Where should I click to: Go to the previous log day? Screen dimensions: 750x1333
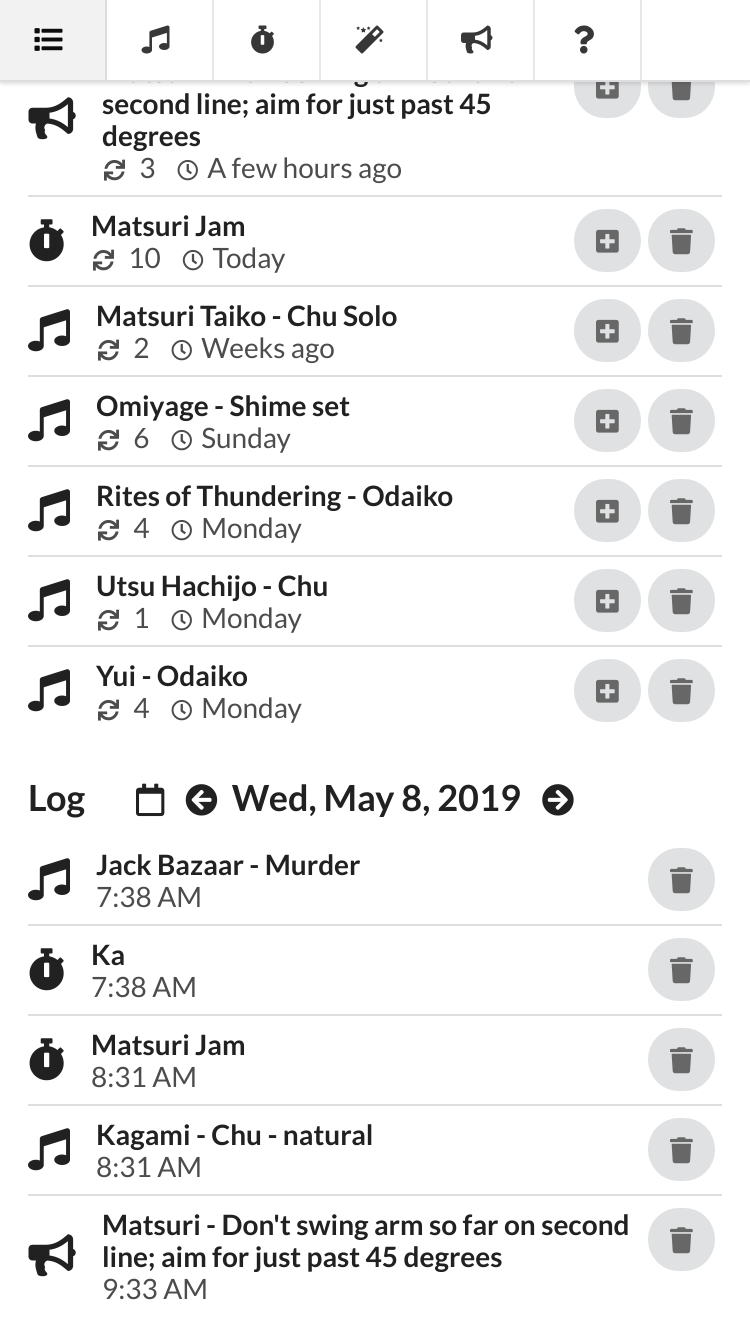(x=201, y=800)
